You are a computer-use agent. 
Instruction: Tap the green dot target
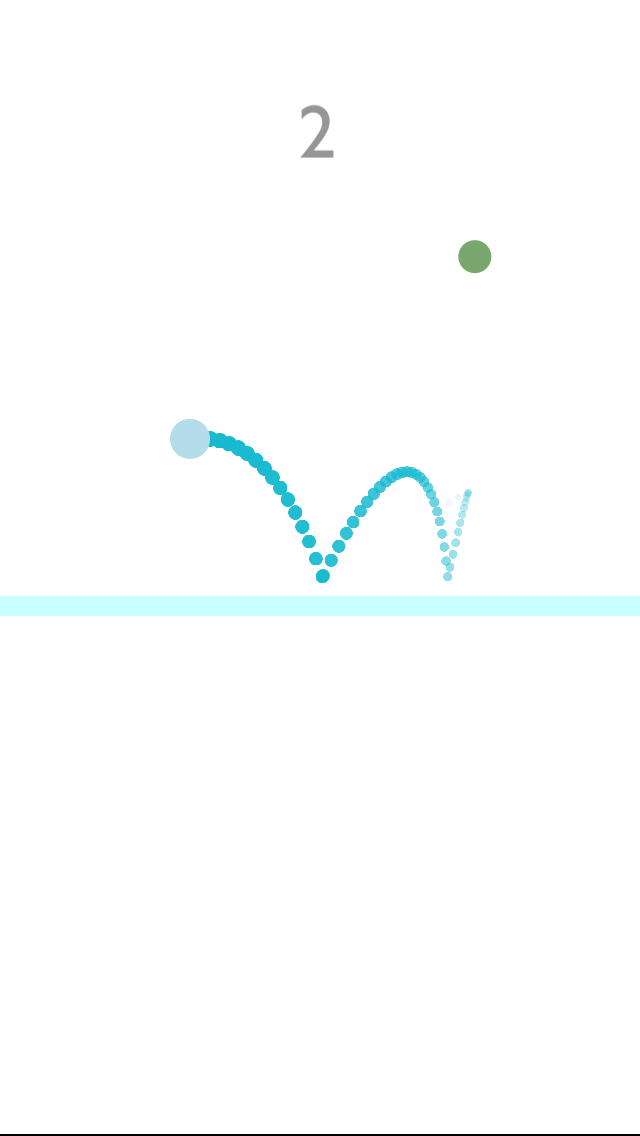pyautogui.click(x=475, y=257)
